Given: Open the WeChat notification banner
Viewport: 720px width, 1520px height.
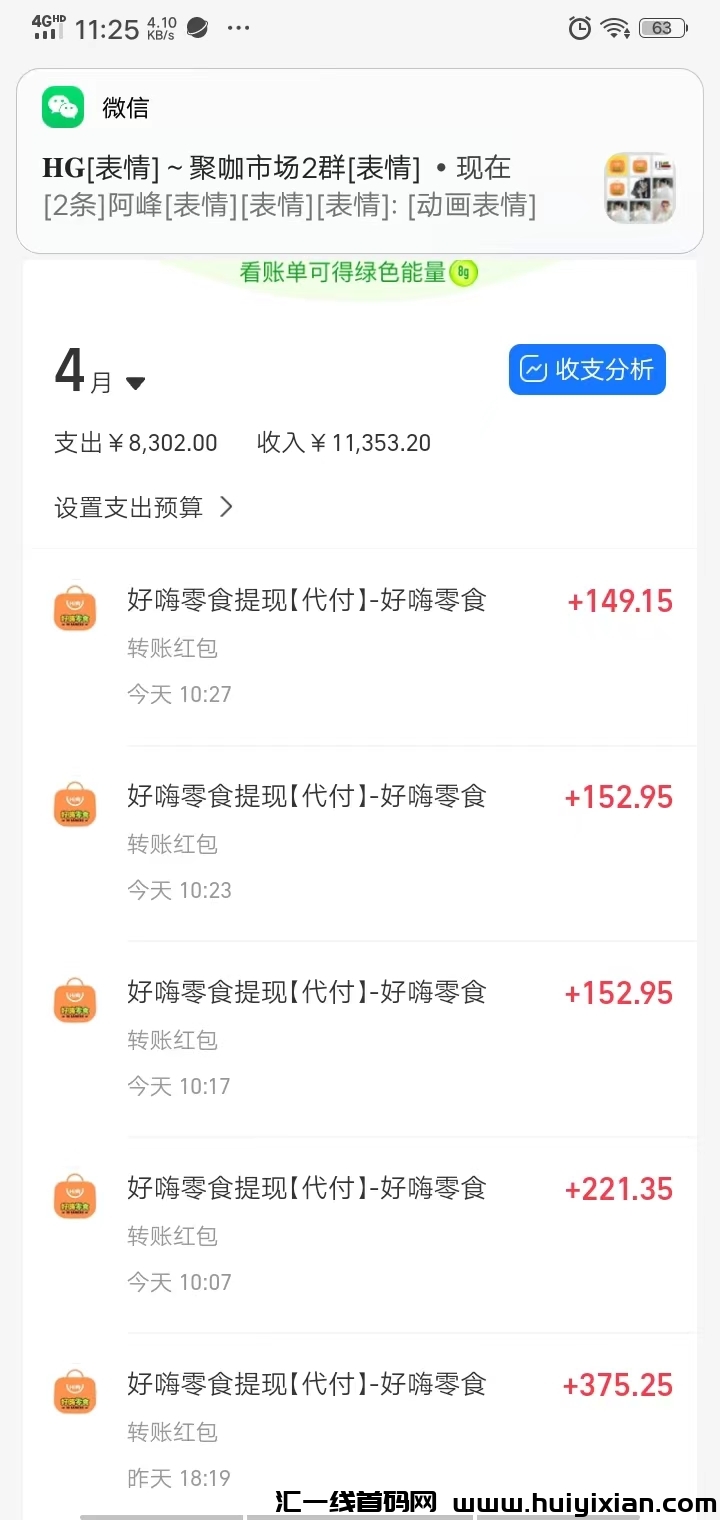Looking at the screenshot, I should (360, 160).
